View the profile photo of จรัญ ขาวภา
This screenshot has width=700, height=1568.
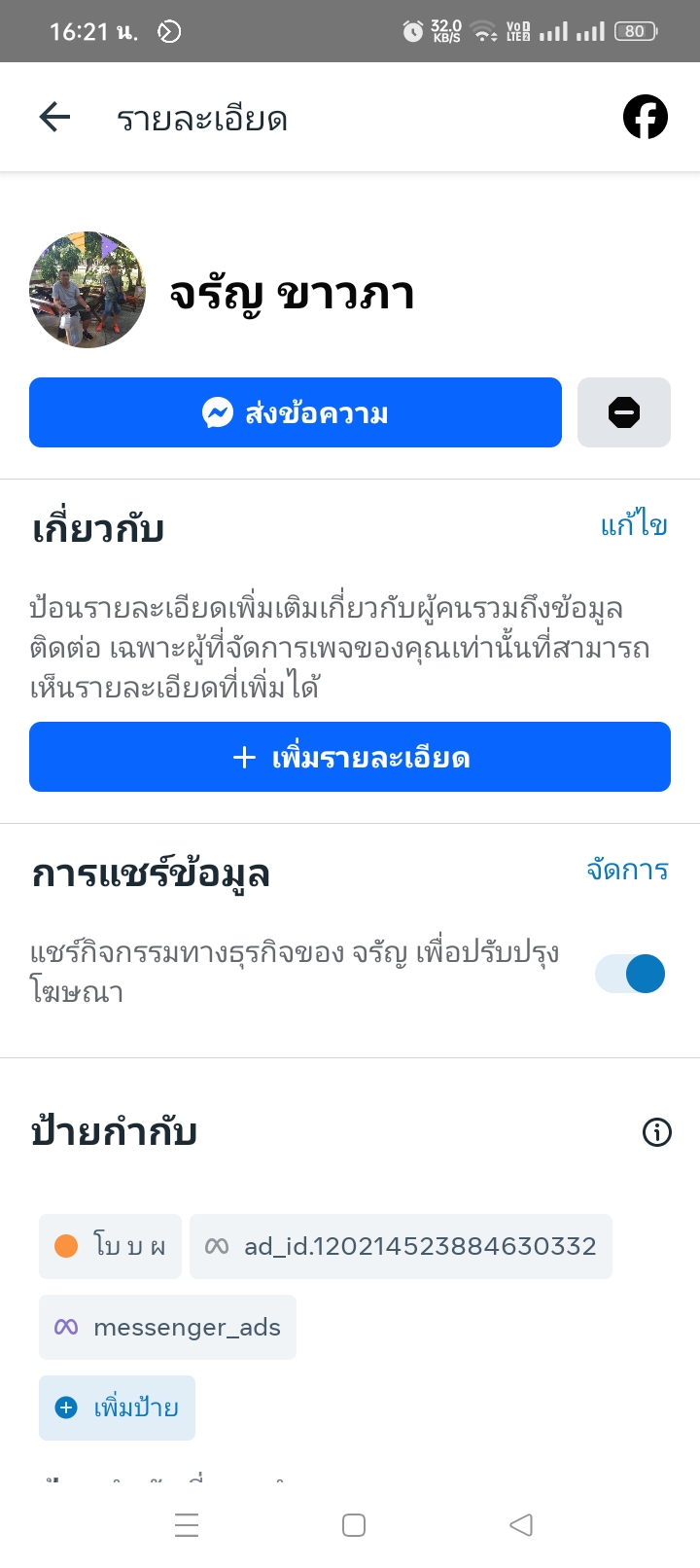point(87,290)
